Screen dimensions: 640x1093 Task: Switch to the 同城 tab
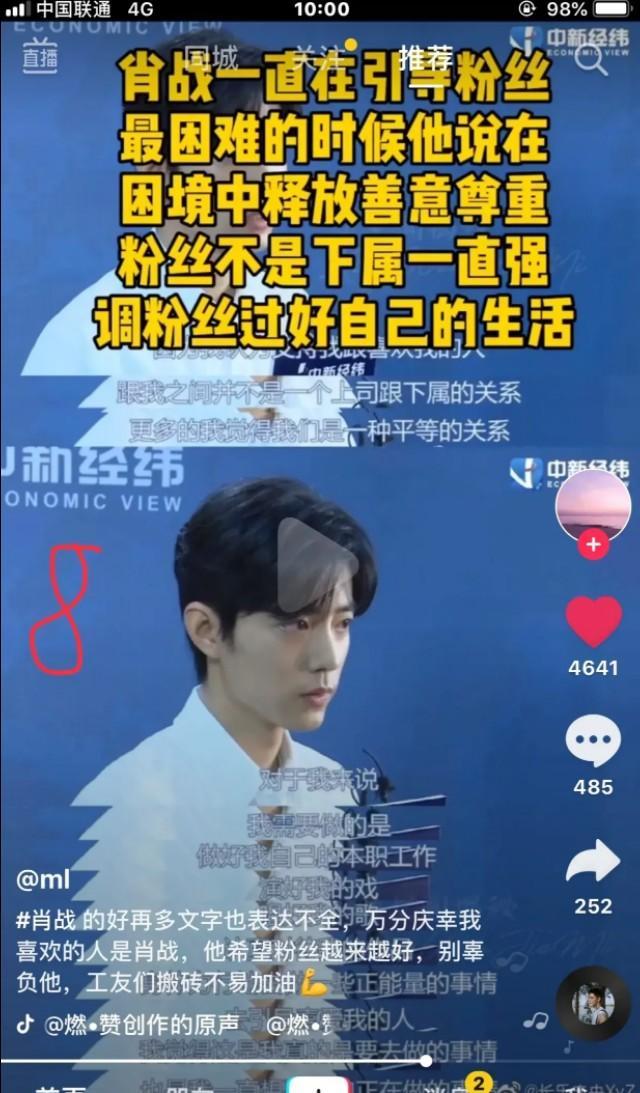pos(212,57)
